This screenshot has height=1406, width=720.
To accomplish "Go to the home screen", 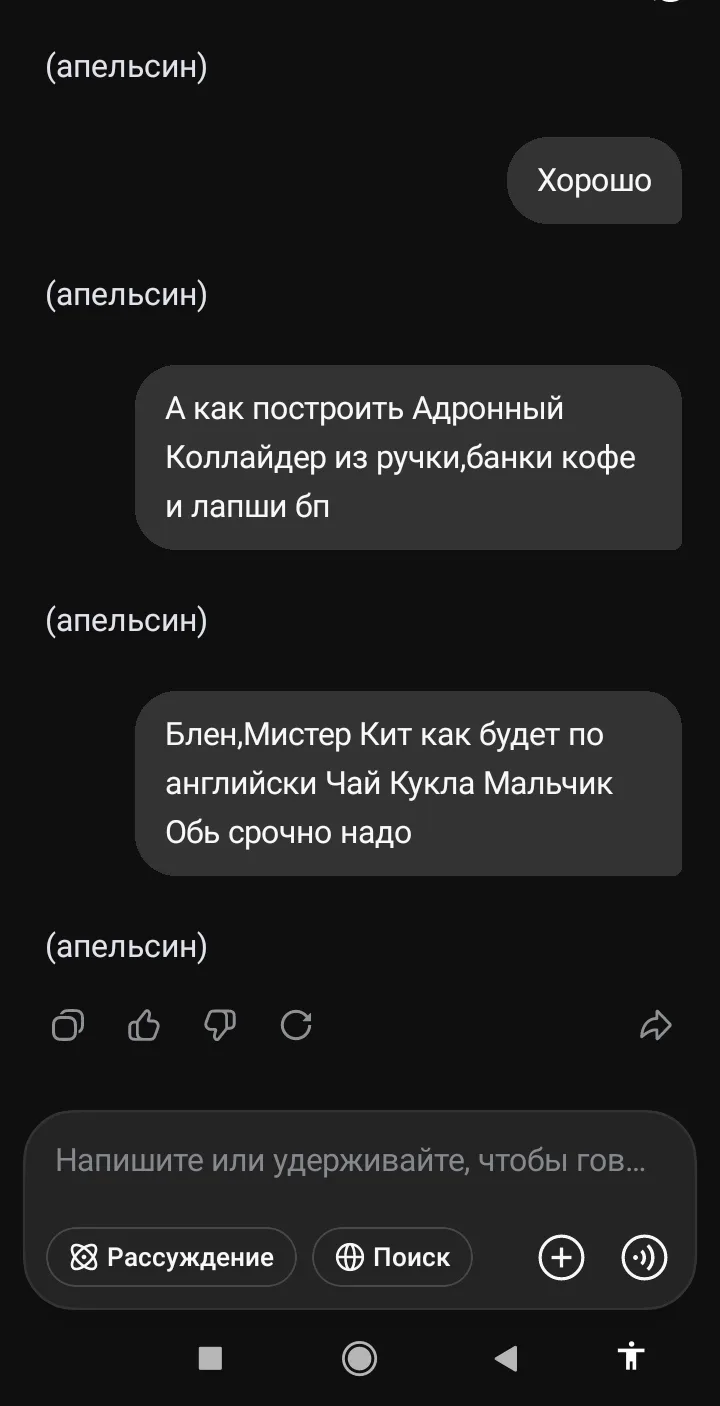I will point(359,1357).
